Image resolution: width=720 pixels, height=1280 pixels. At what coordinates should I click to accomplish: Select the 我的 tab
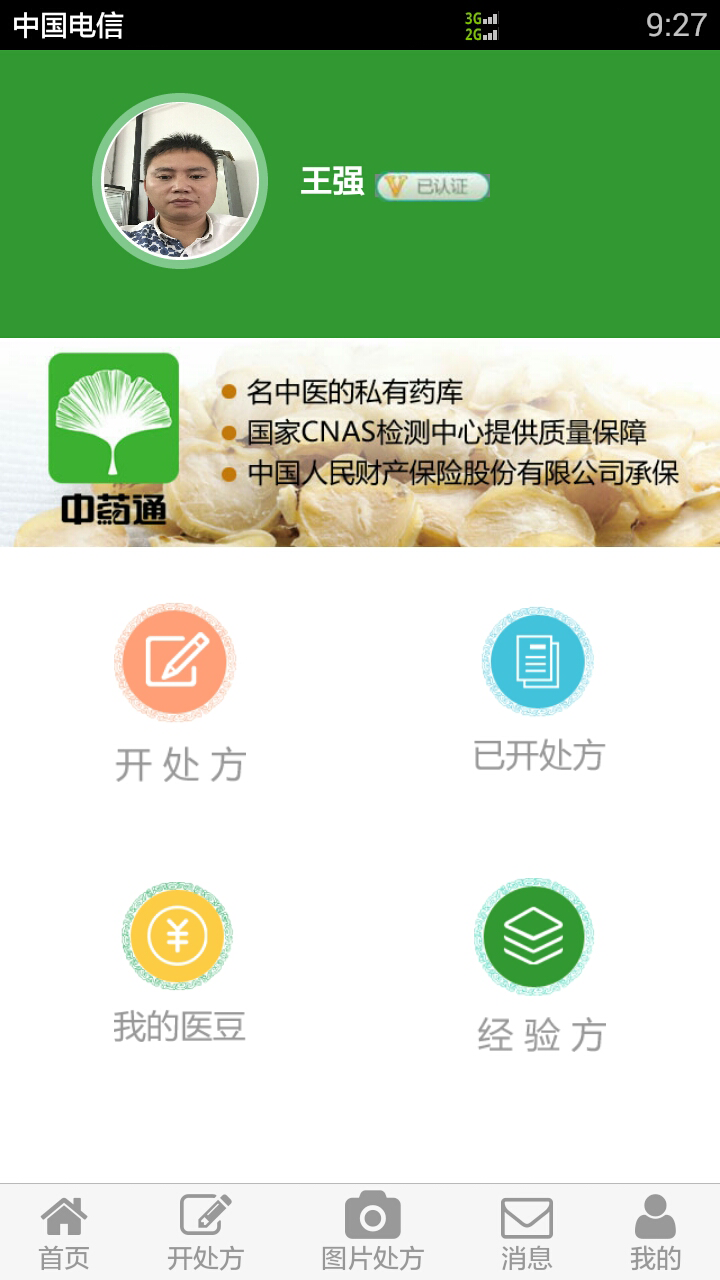655,1232
